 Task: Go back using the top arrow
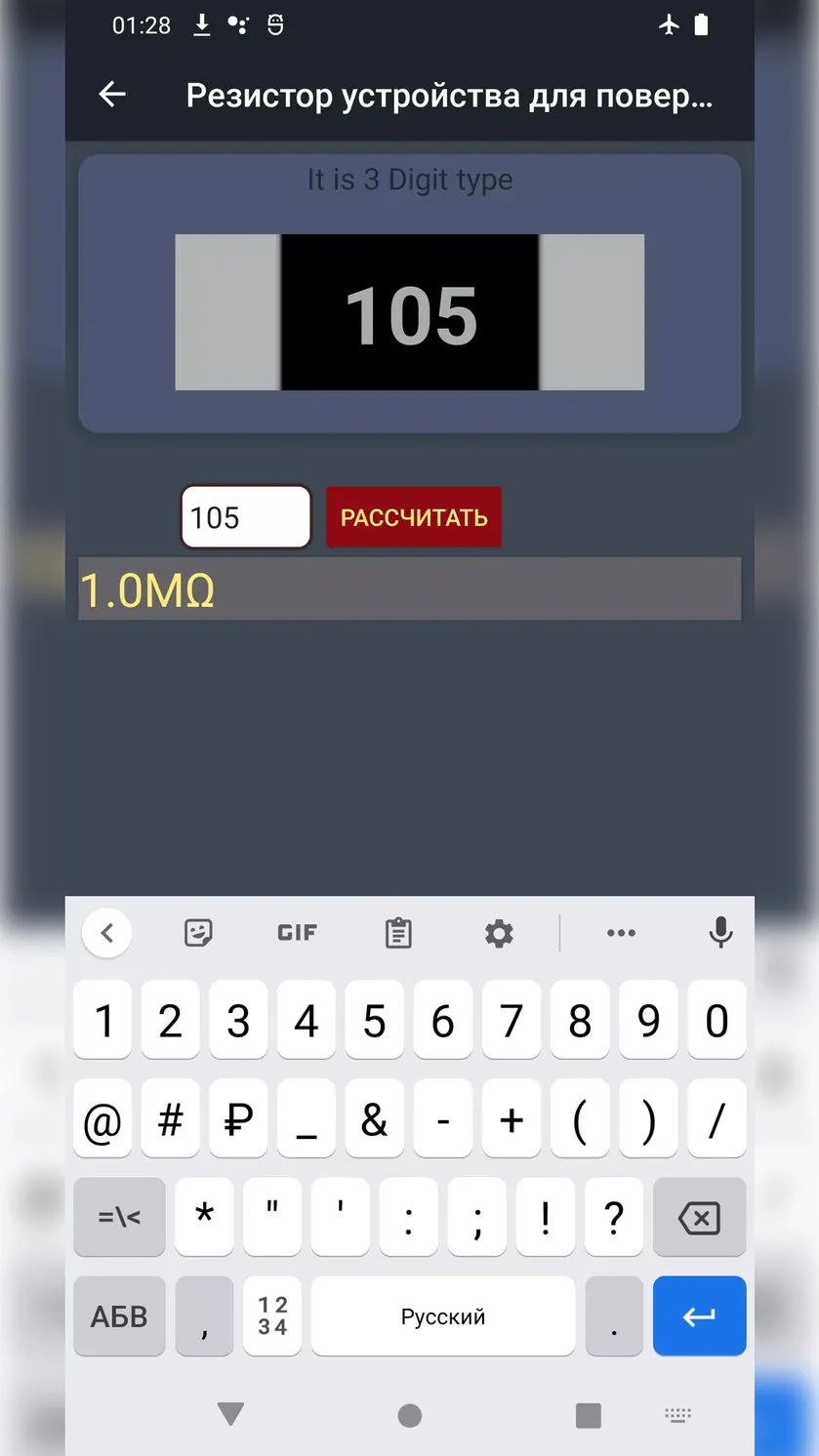point(113,95)
